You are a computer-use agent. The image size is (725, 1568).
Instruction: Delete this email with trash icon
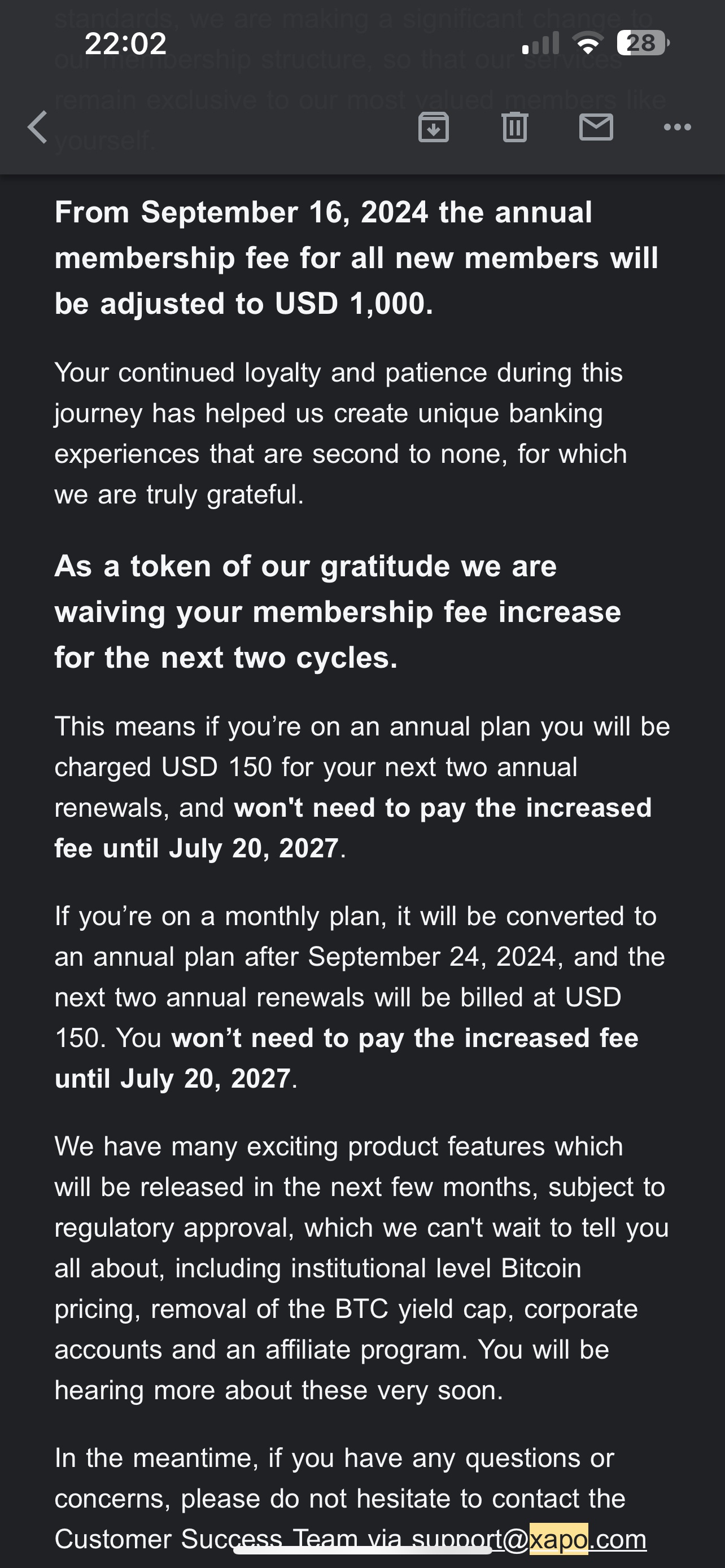coord(515,127)
